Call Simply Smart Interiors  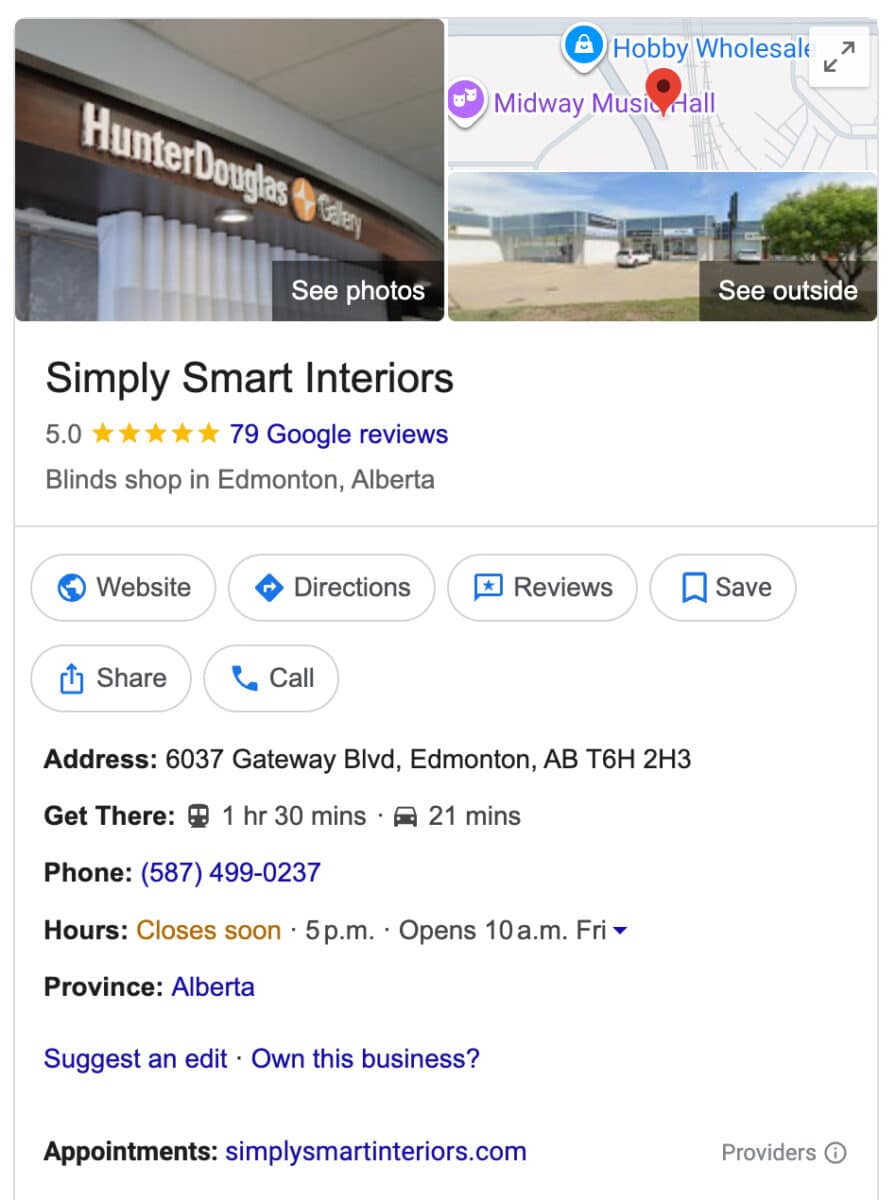pyautogui.click(x=271, y=678)
